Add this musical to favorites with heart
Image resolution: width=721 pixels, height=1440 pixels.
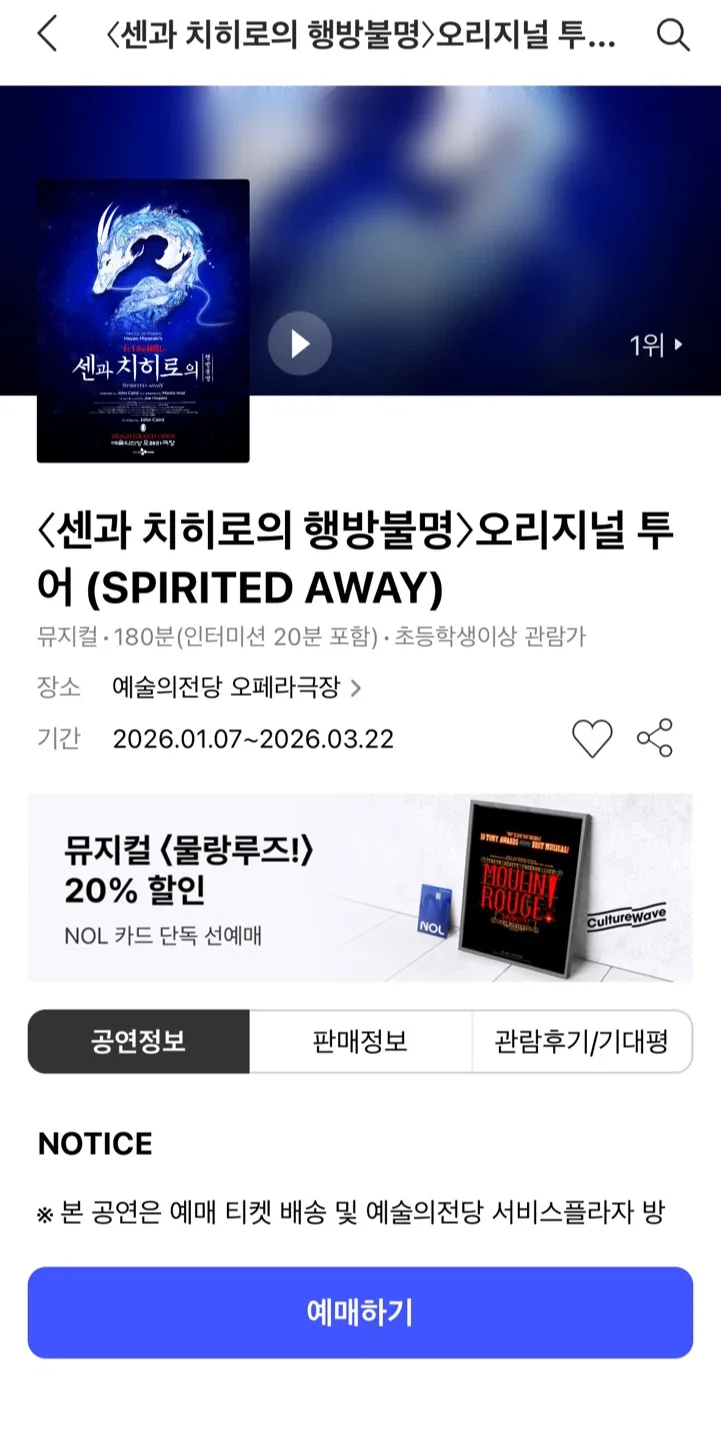[x=591, y=739]
